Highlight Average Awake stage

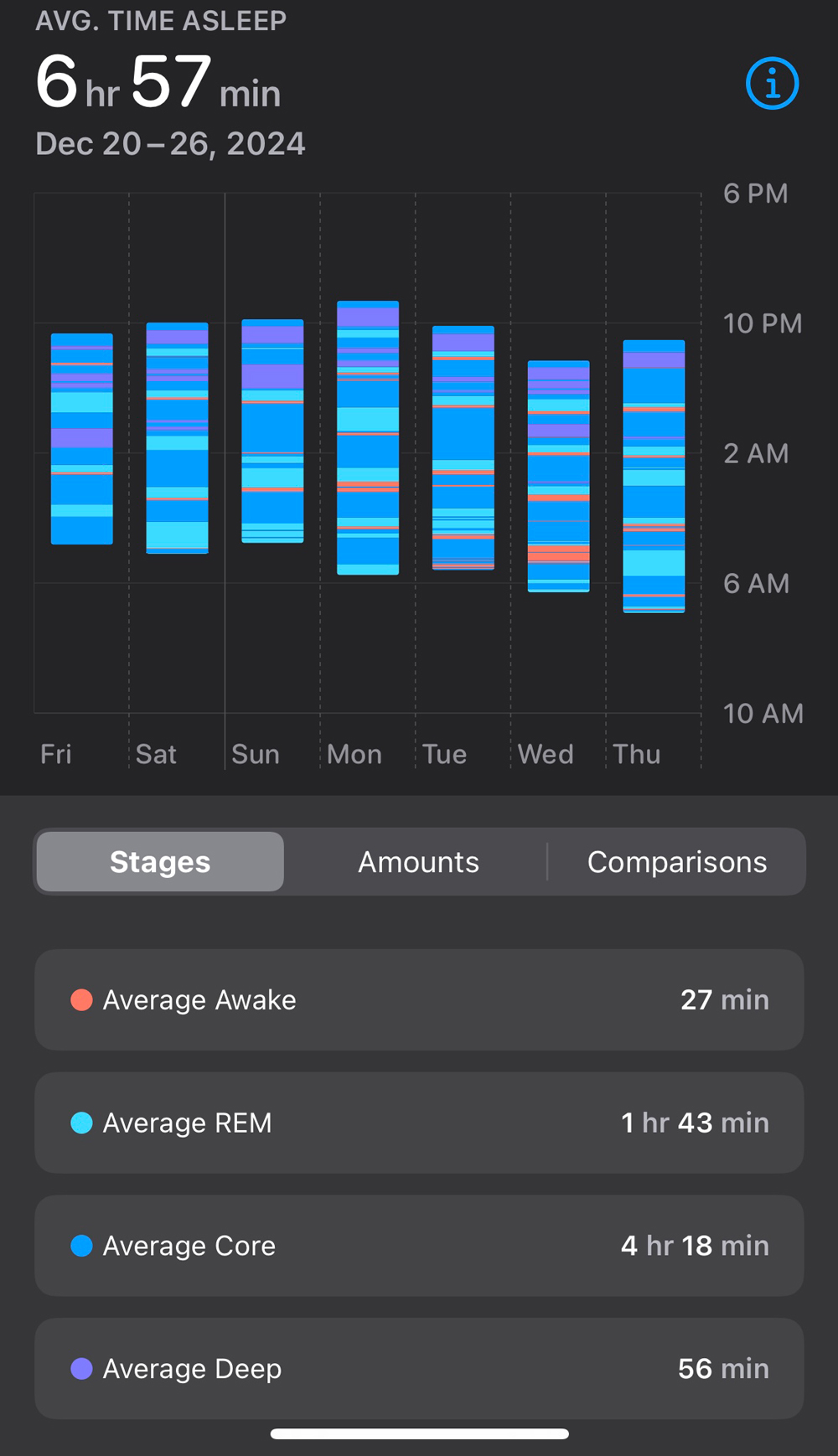419,999
